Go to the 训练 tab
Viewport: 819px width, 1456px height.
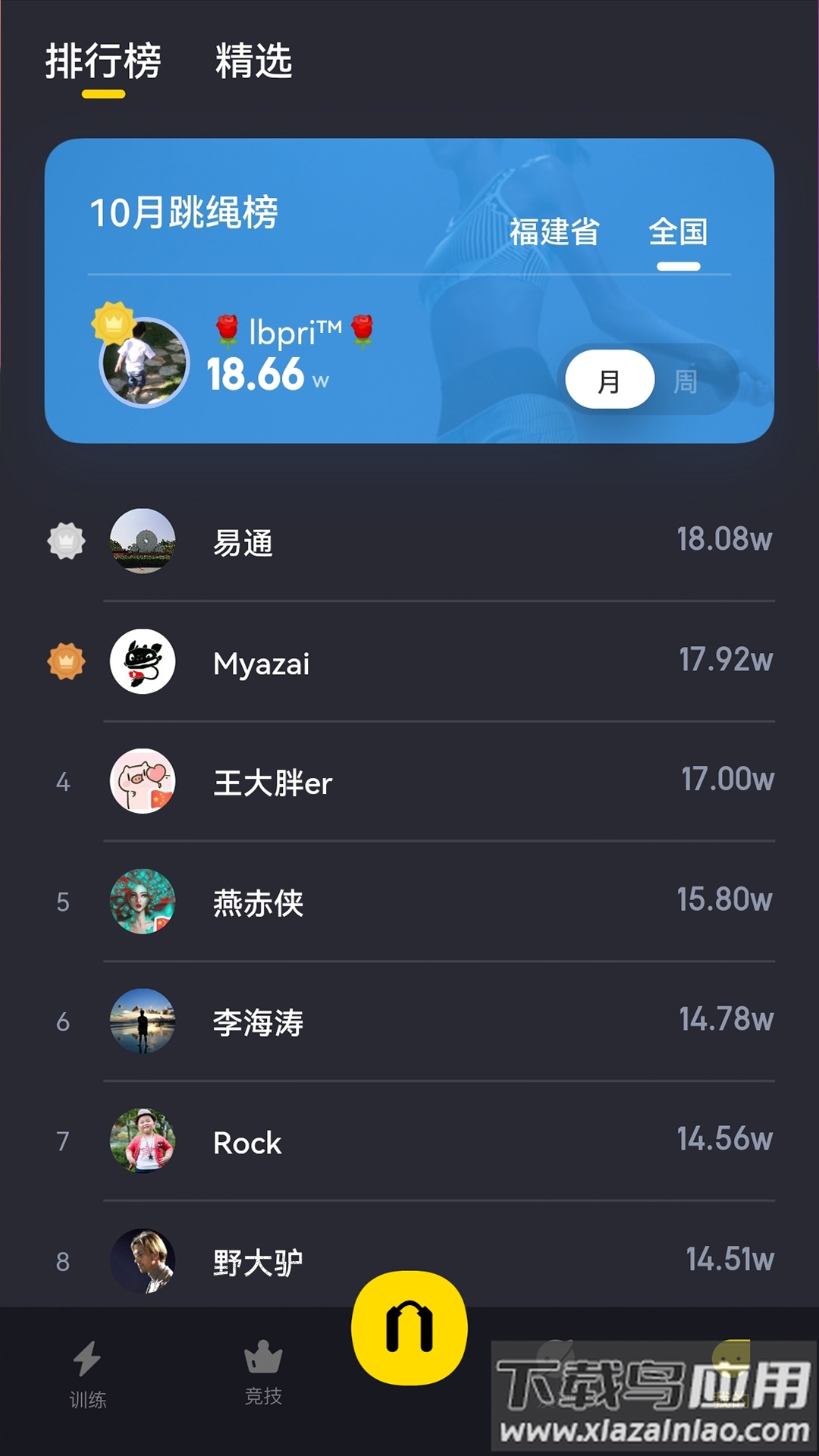pos(87,1374)
